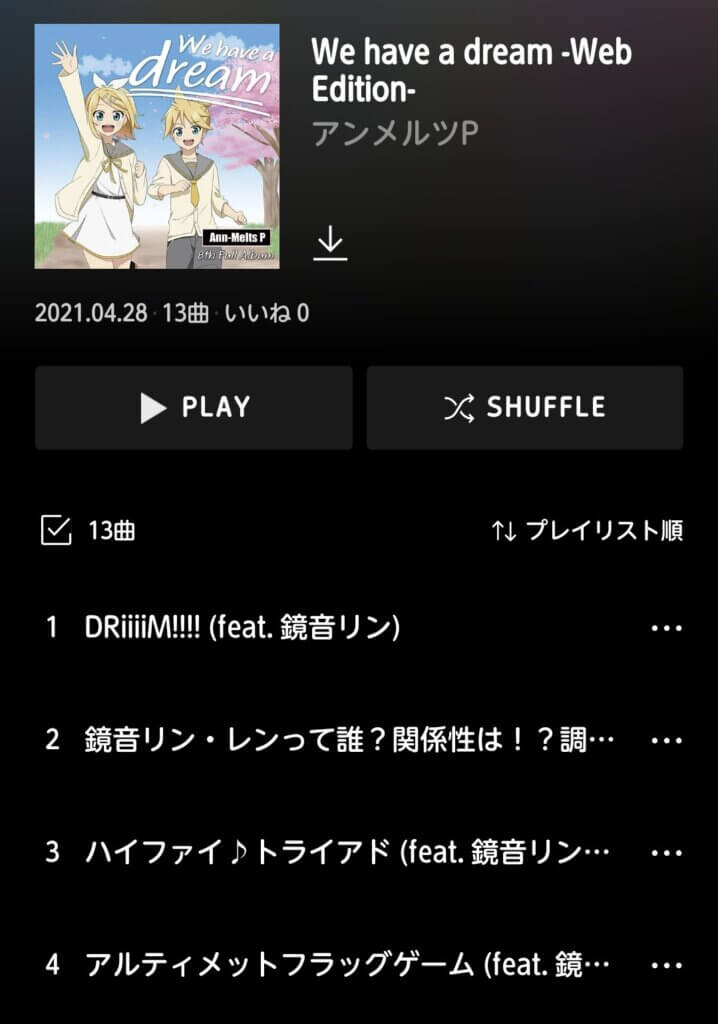
Task: Open more options for アルティメットフラッグゲーム
Action: [x=666, y=965]
